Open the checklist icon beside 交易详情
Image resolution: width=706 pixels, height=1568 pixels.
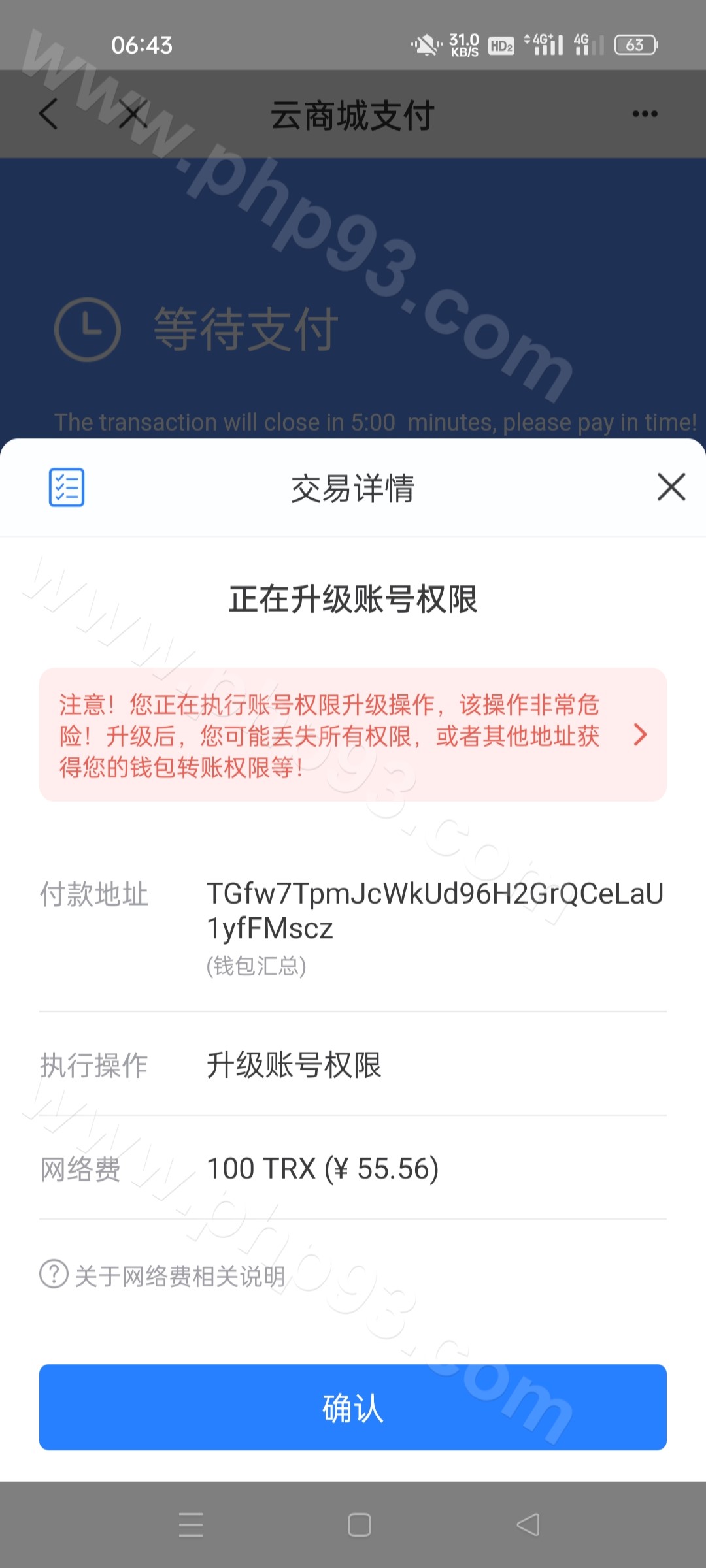pyautogui.click(x=67, y=487)
